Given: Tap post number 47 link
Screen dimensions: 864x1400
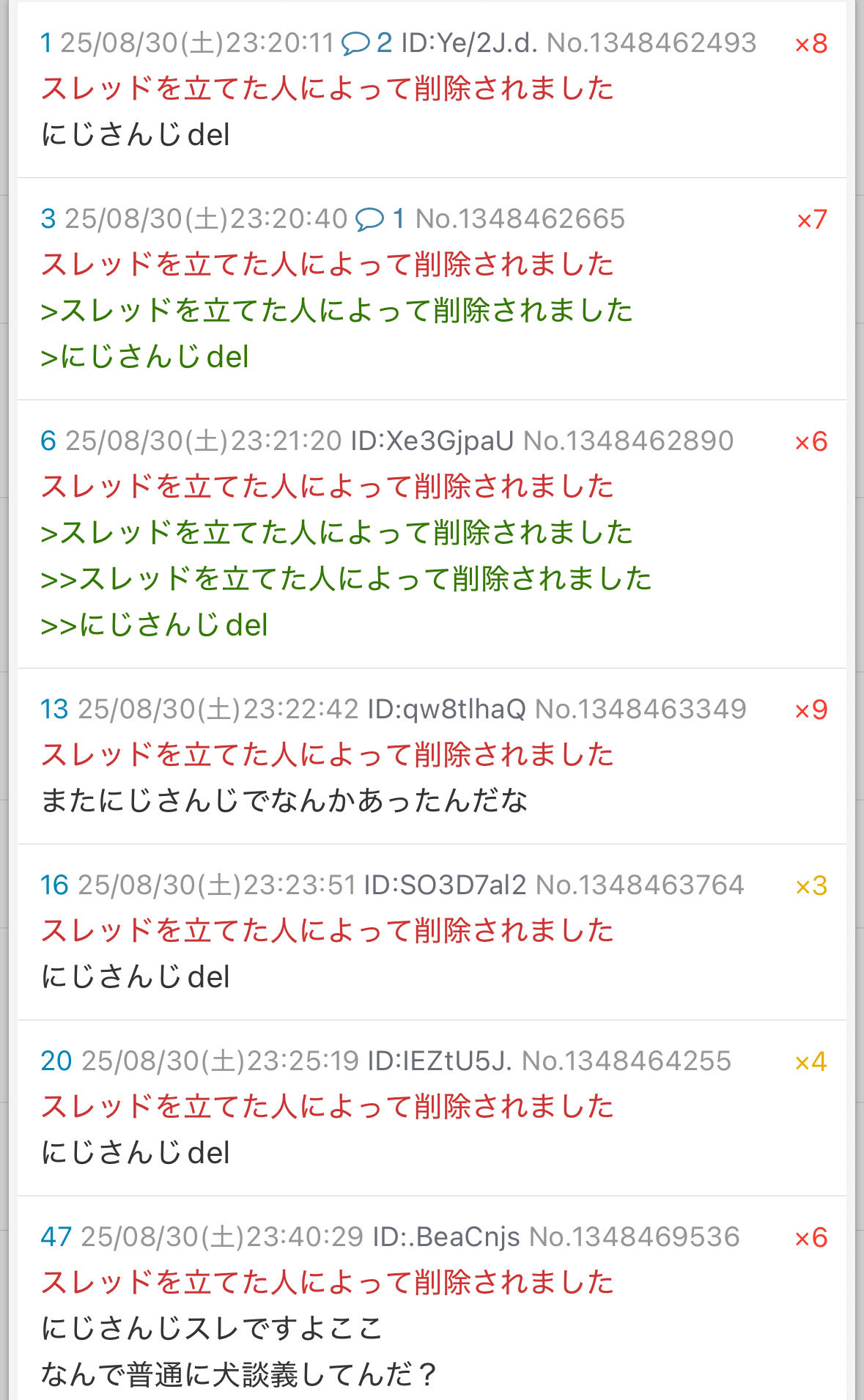Looking at the screenshot, I should tap(56, 1237).
